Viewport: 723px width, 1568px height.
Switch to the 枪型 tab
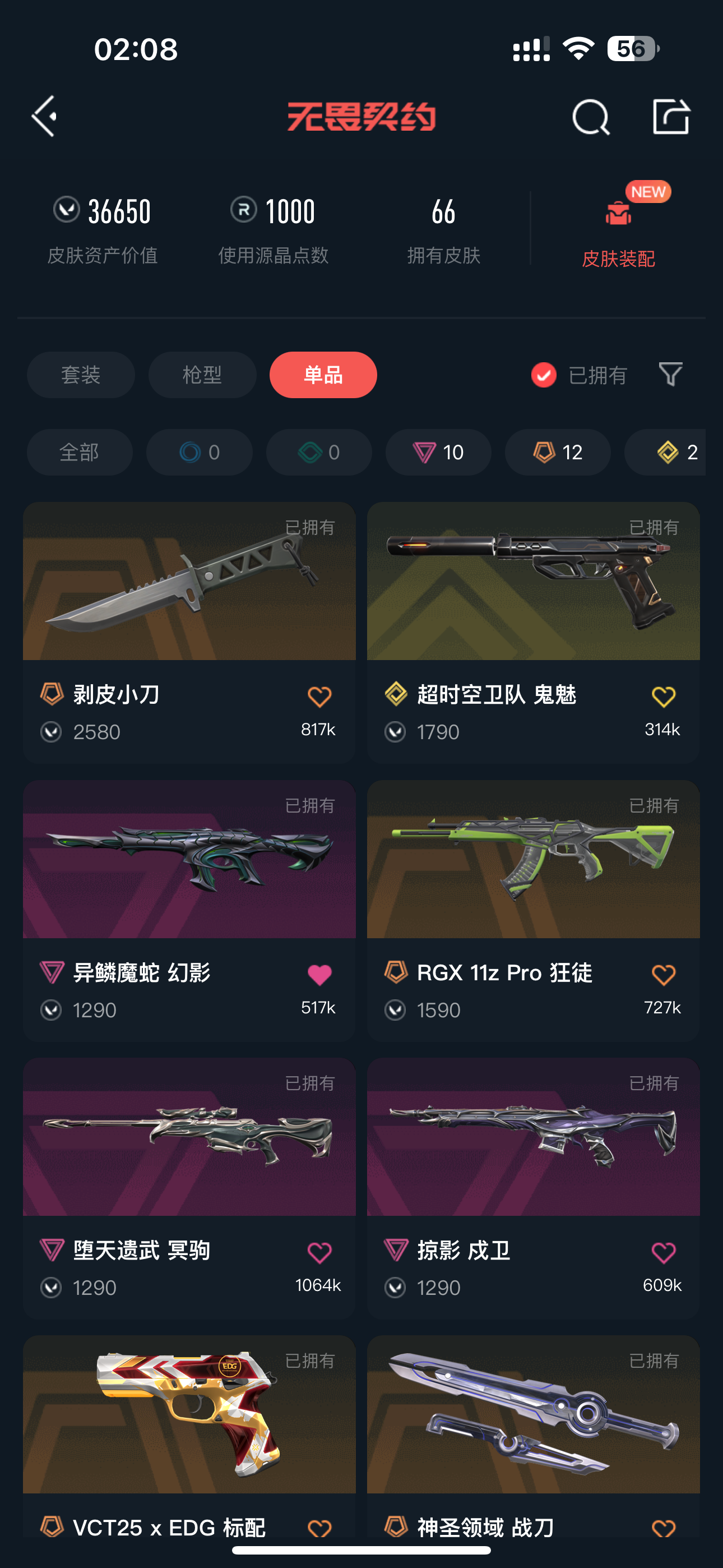[202, 375]
